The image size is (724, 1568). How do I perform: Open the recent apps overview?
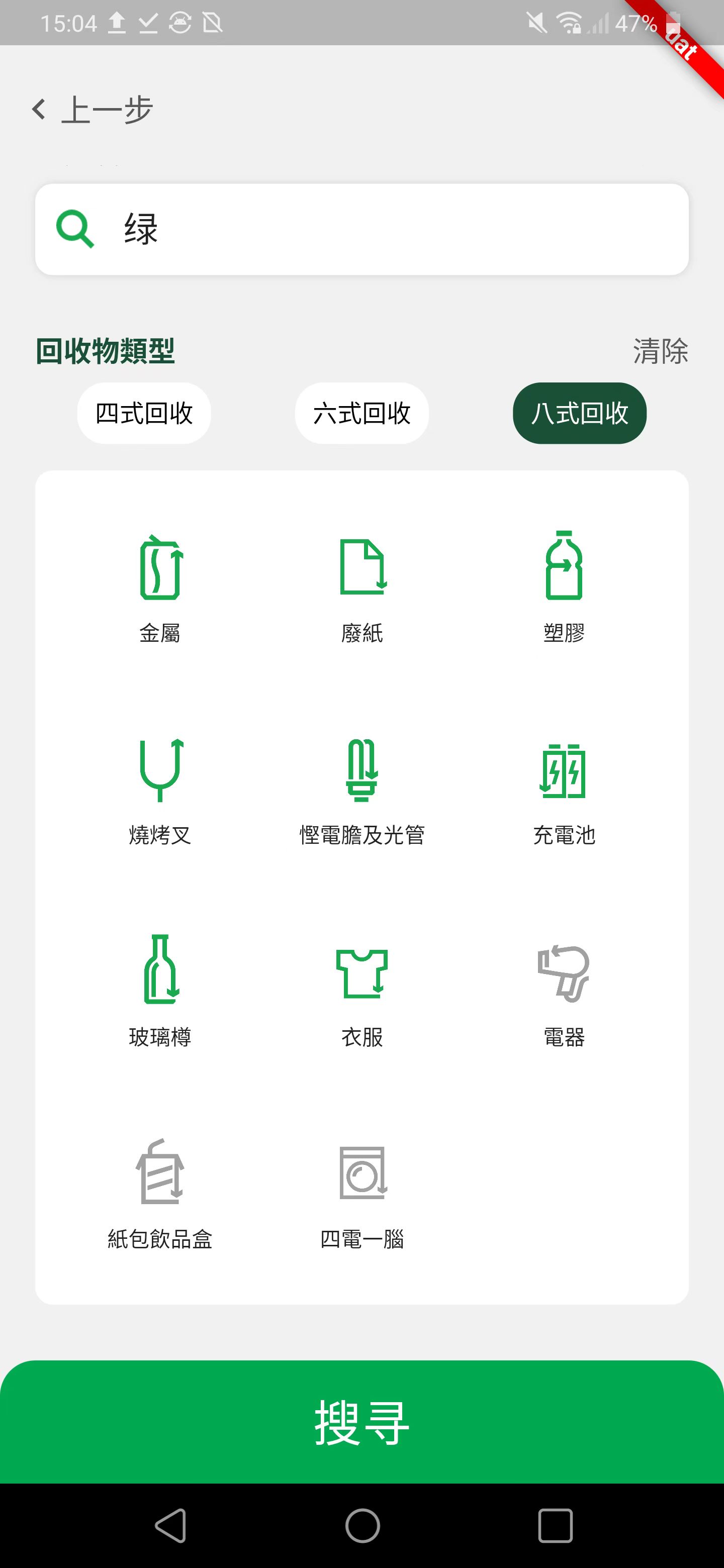pyautogui.click(x=556, y=1526)
